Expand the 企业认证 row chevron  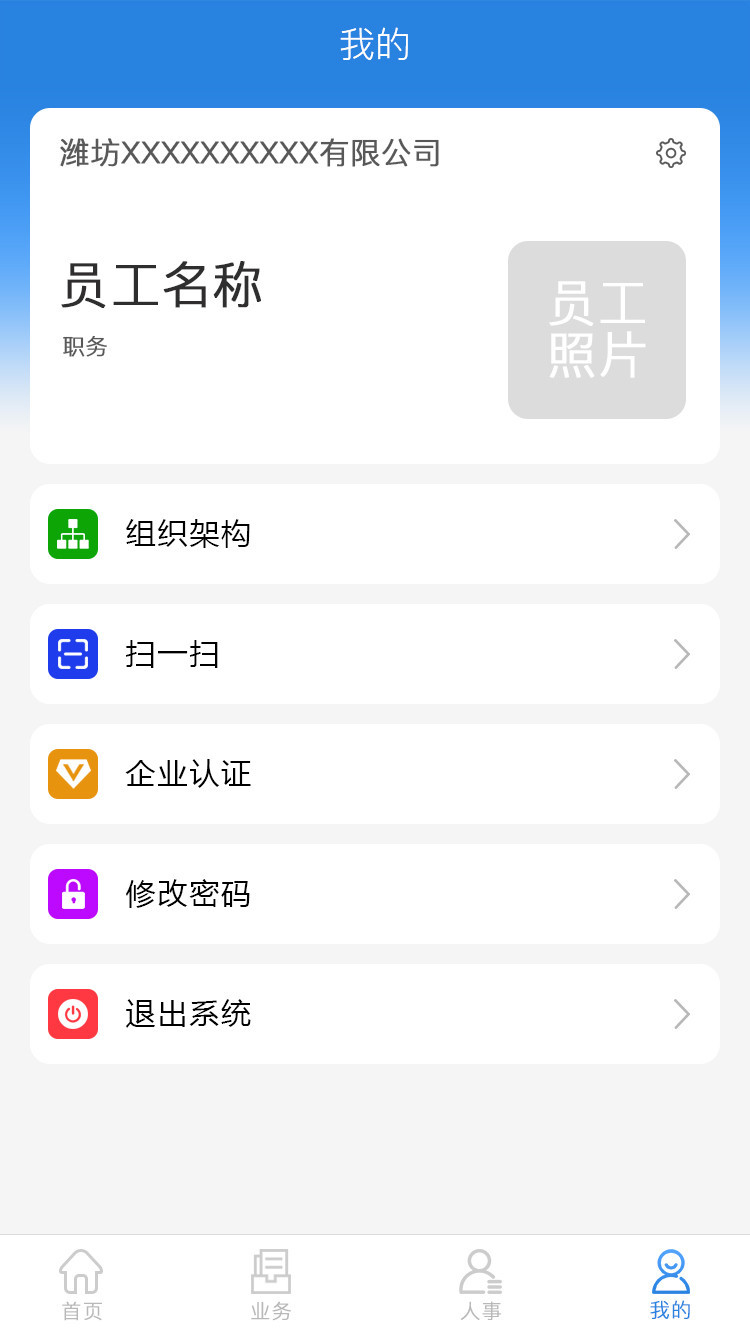pos(681,774)
